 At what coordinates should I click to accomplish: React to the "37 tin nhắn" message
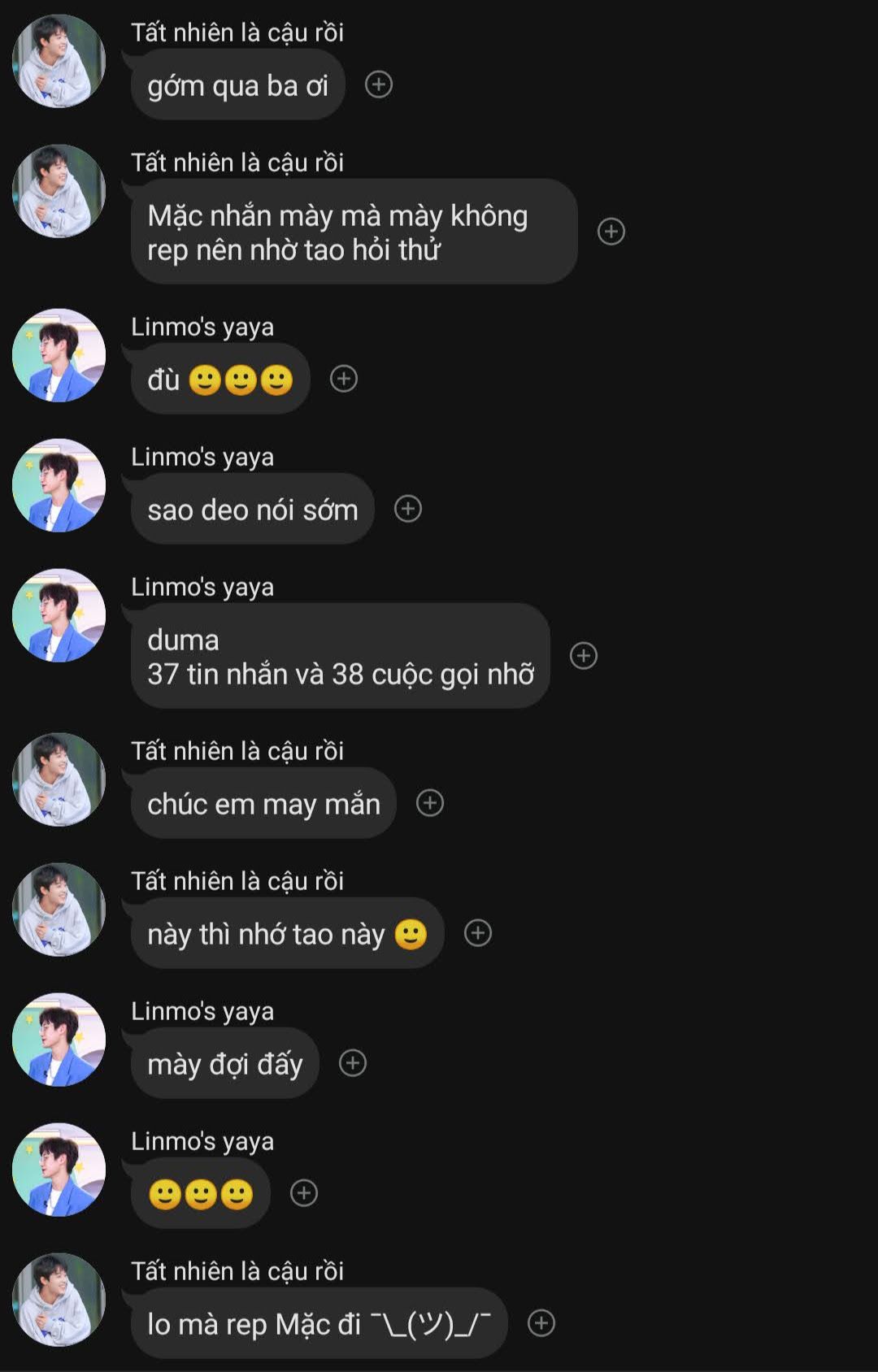click(x=584, y=656)
